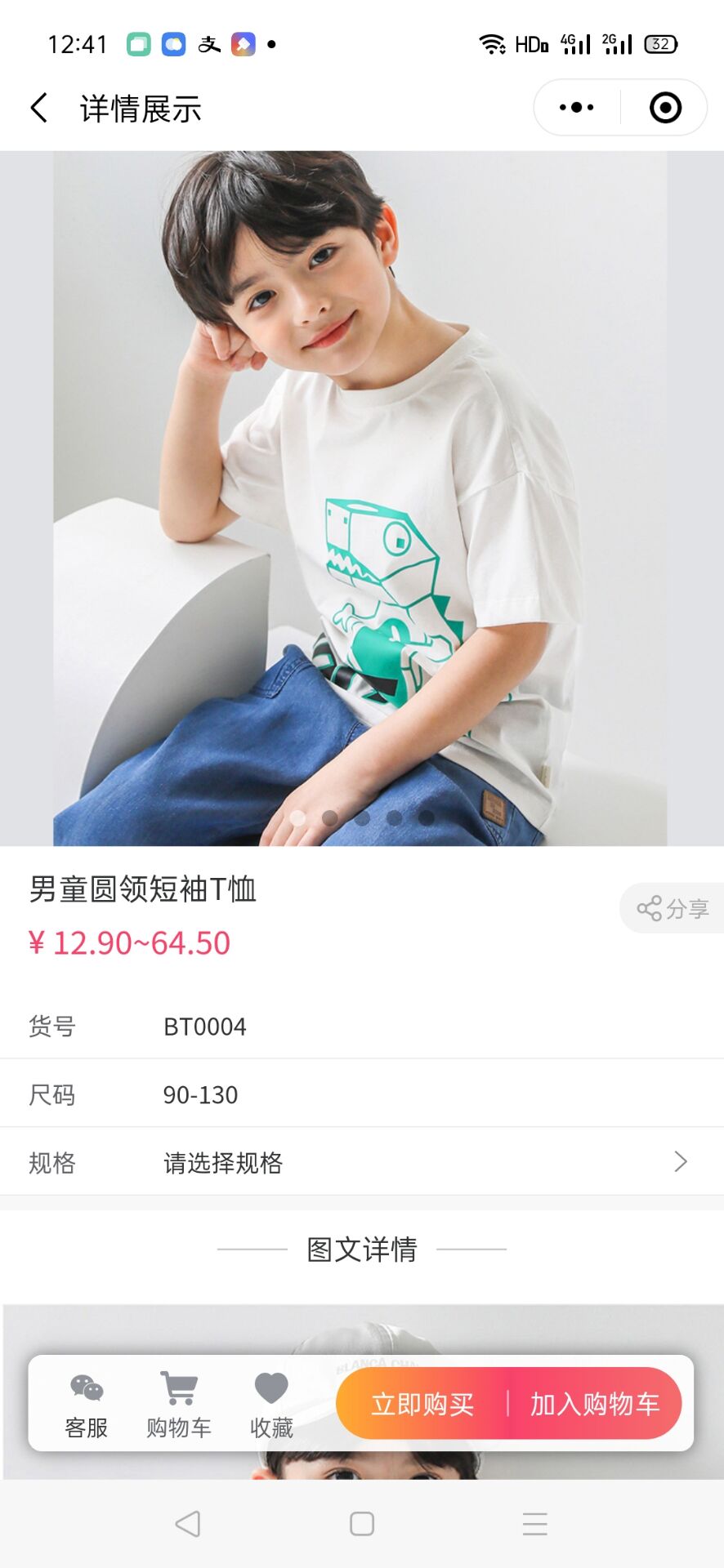Open the main product photo
The height and width of the screenshot is (1568, 724).
pyautogui.click(x=362, y=498)
